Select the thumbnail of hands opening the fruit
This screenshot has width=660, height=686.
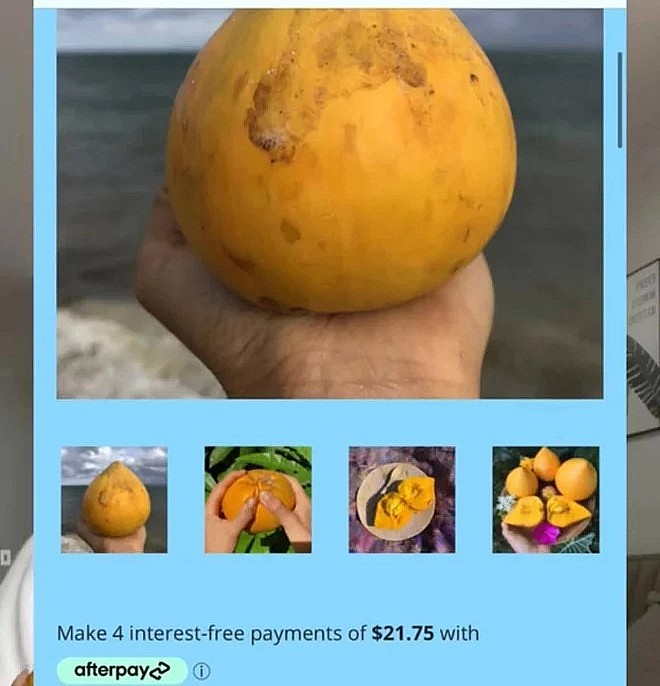click(258, 499)
